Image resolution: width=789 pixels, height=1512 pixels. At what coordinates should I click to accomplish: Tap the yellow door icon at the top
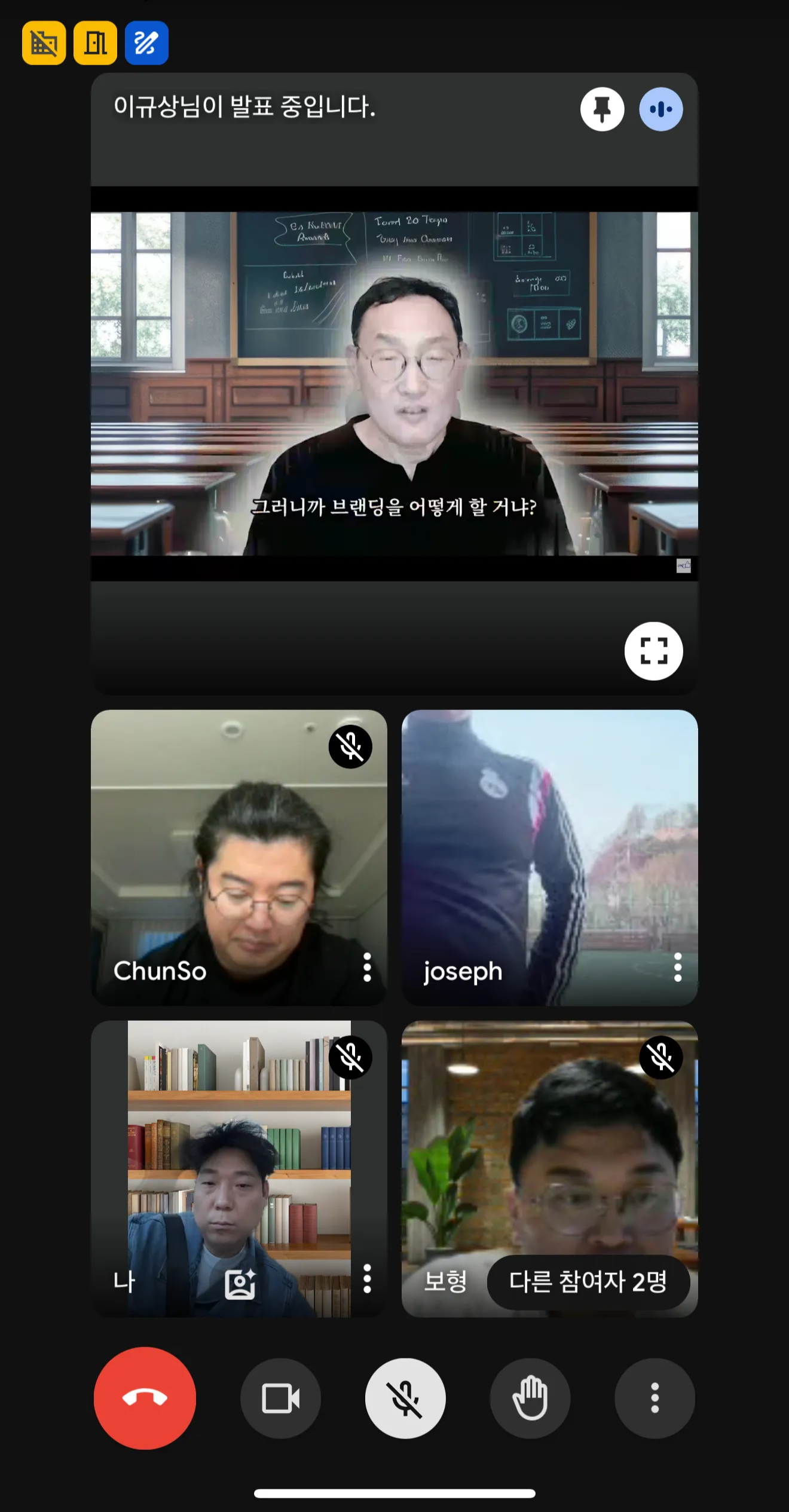[x=95, y=43]
